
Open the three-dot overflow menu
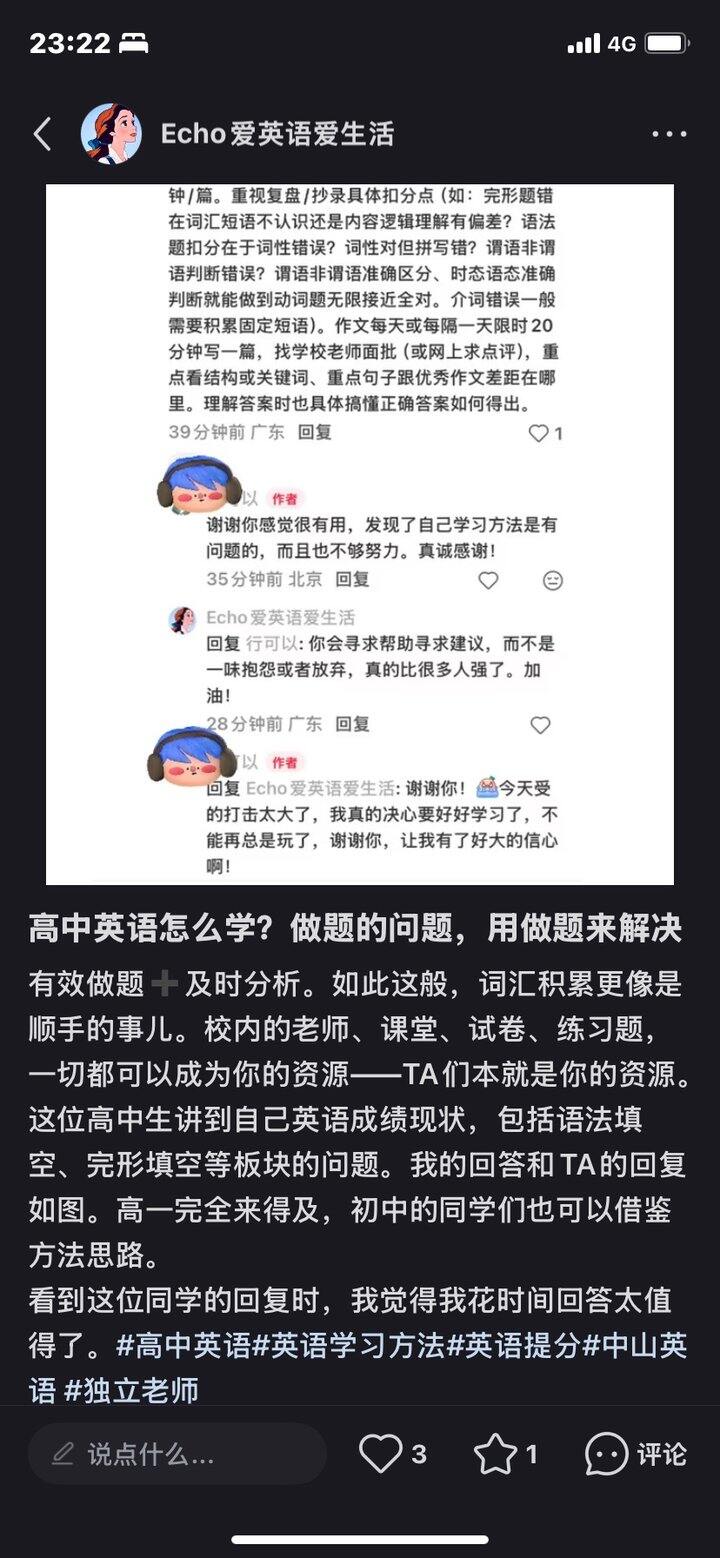pyautogui.click(x=668, y=134)
